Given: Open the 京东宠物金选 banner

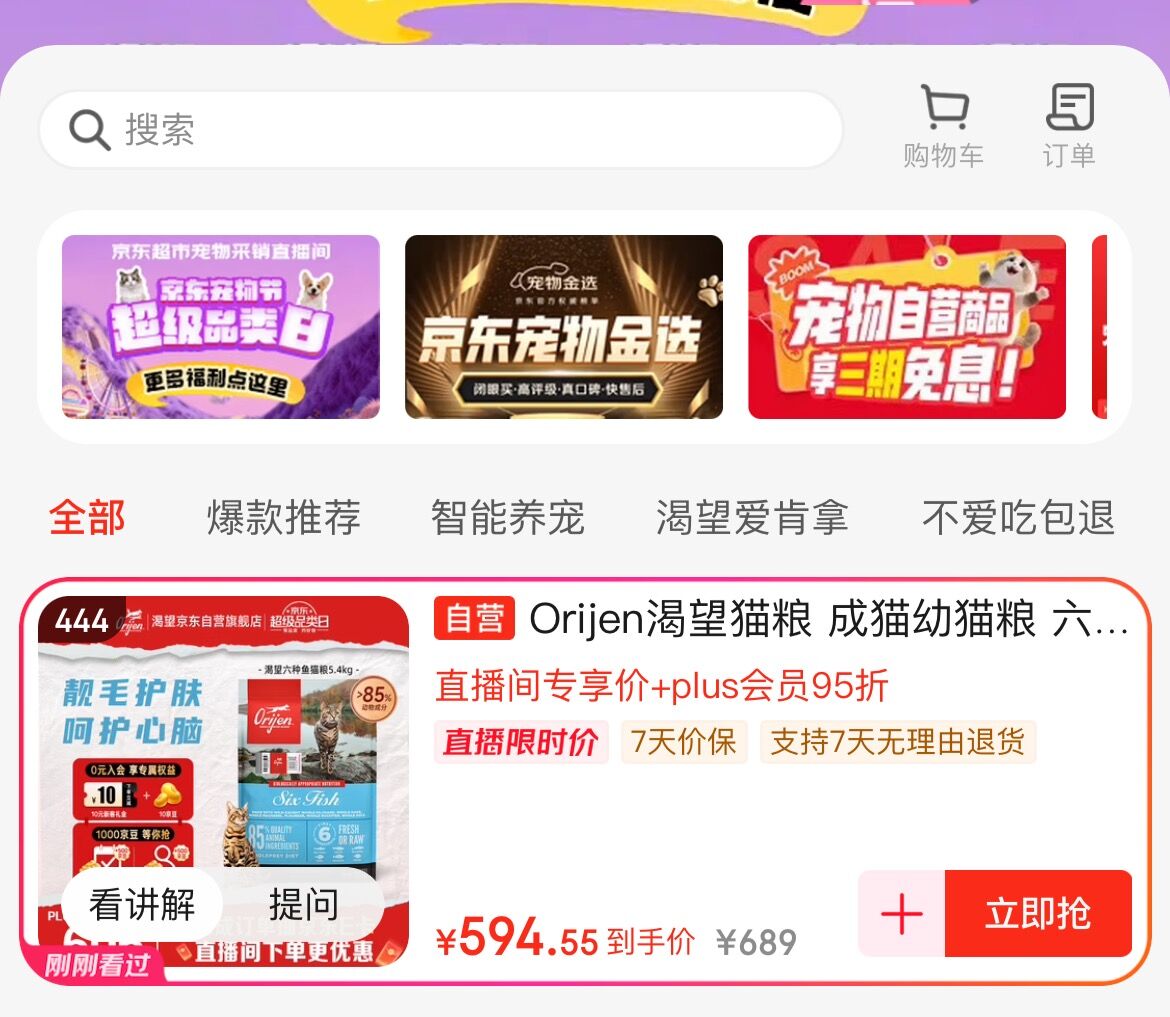Looking at the screenshot, I should pos(564,327).
